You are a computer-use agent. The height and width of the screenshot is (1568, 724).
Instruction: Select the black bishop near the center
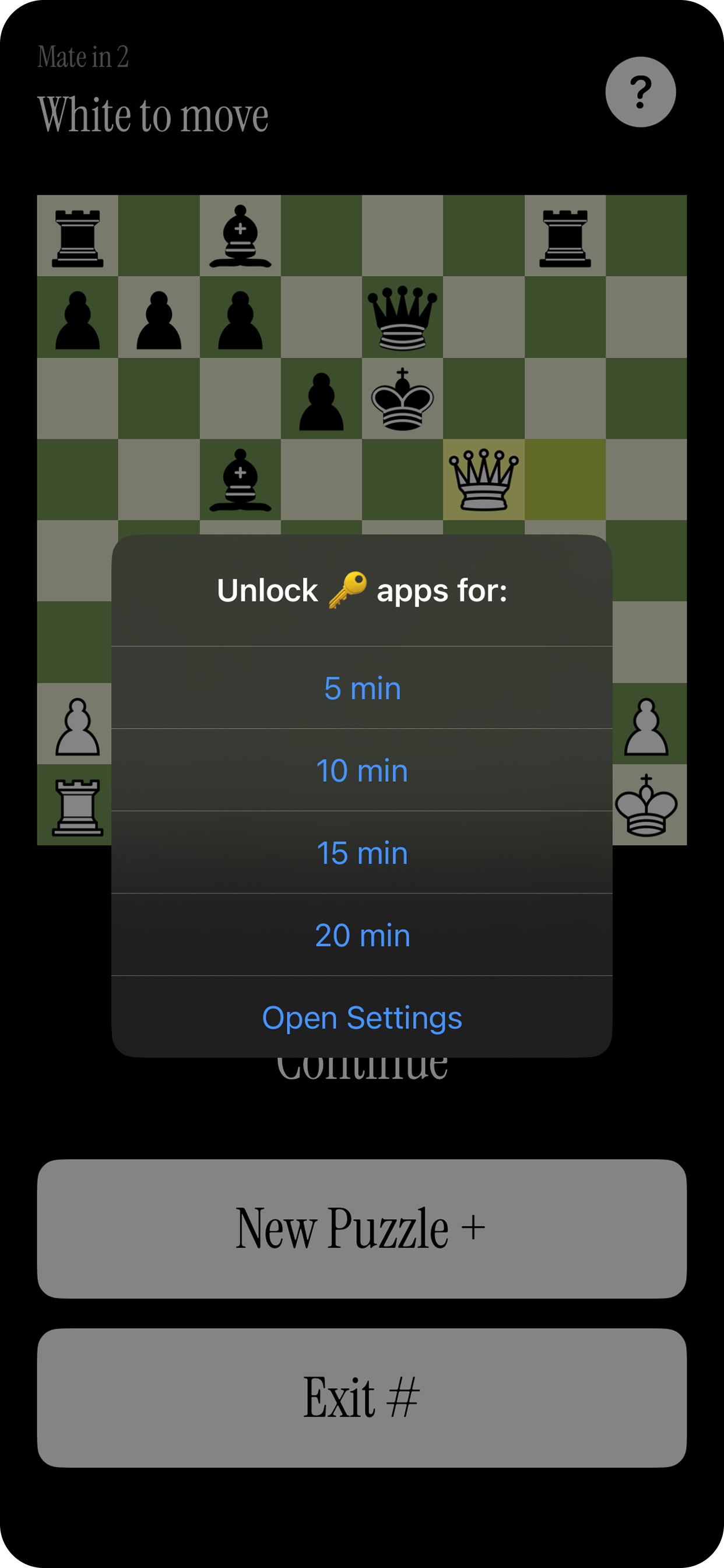click(x=240, y=481)
